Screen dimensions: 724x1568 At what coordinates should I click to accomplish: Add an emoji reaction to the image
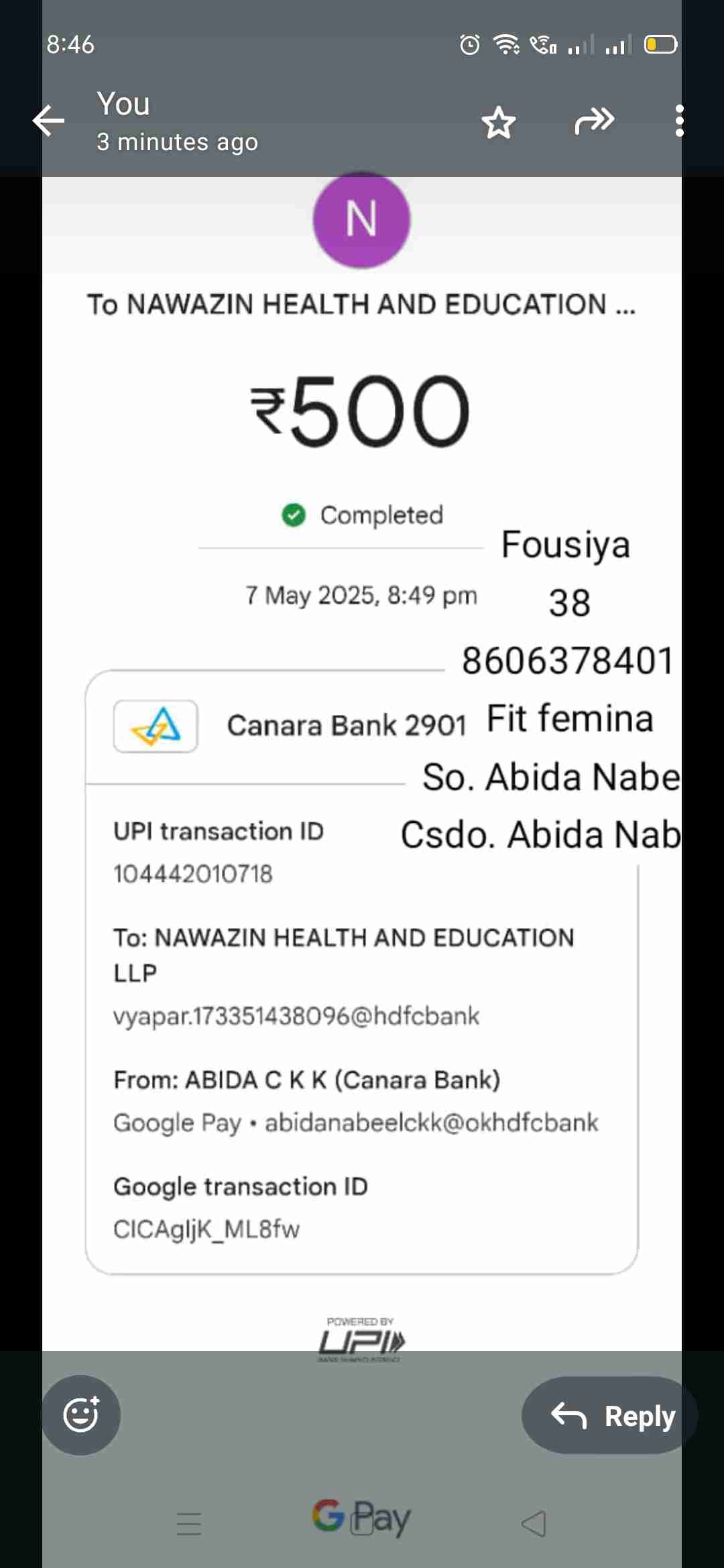(x=81, y=1415)
